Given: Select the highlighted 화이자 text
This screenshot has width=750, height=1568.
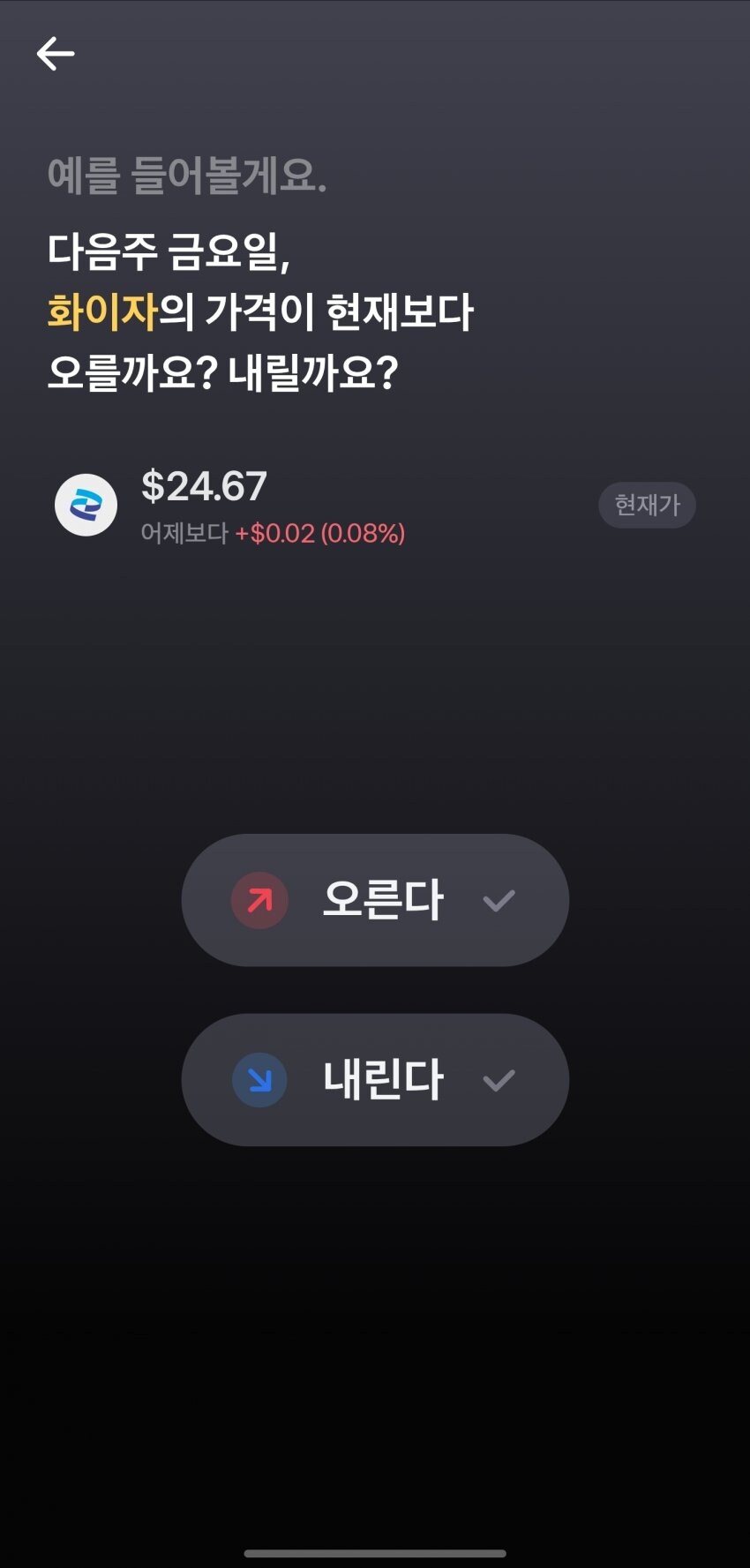Looking at the screenshot, I should point(103,311).
